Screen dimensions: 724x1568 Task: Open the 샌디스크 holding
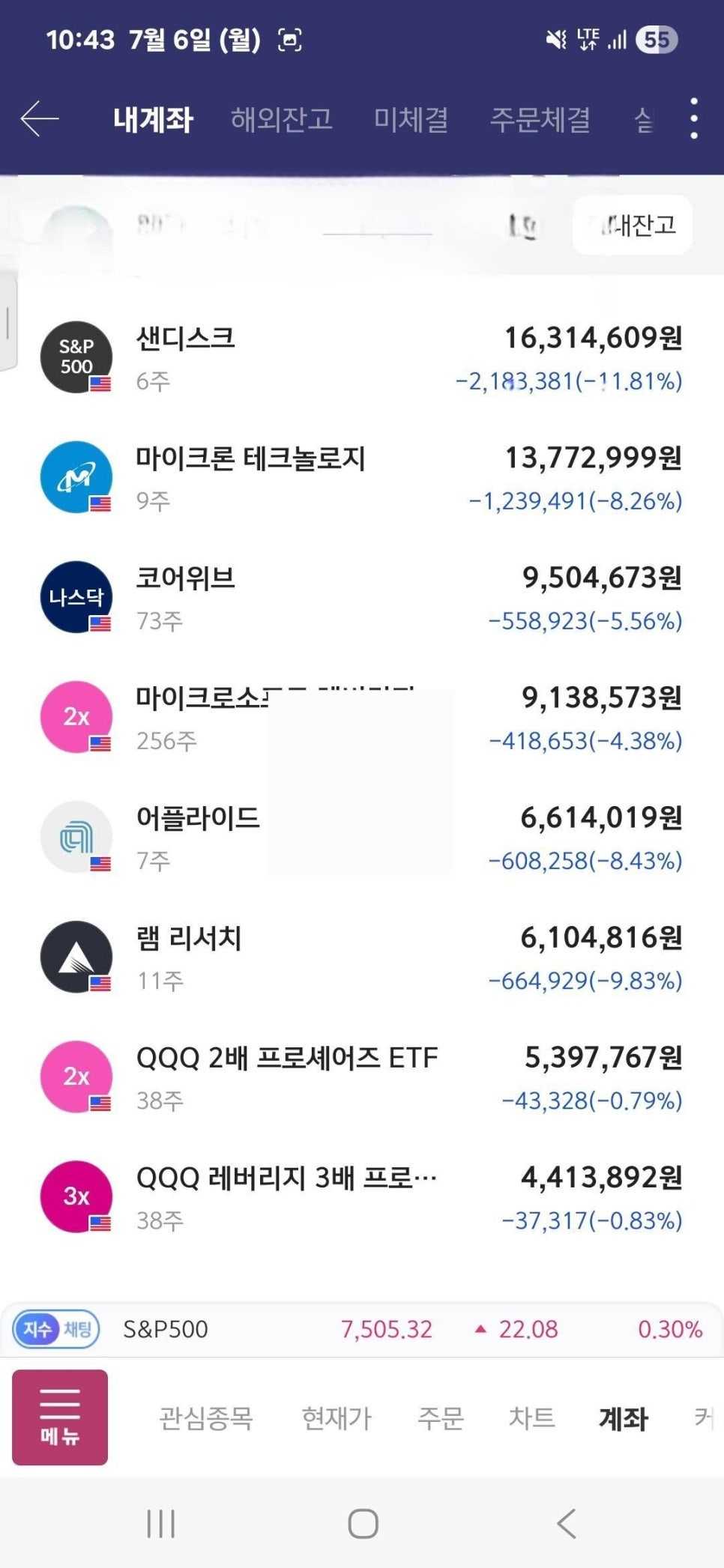[x=362, y=359]
